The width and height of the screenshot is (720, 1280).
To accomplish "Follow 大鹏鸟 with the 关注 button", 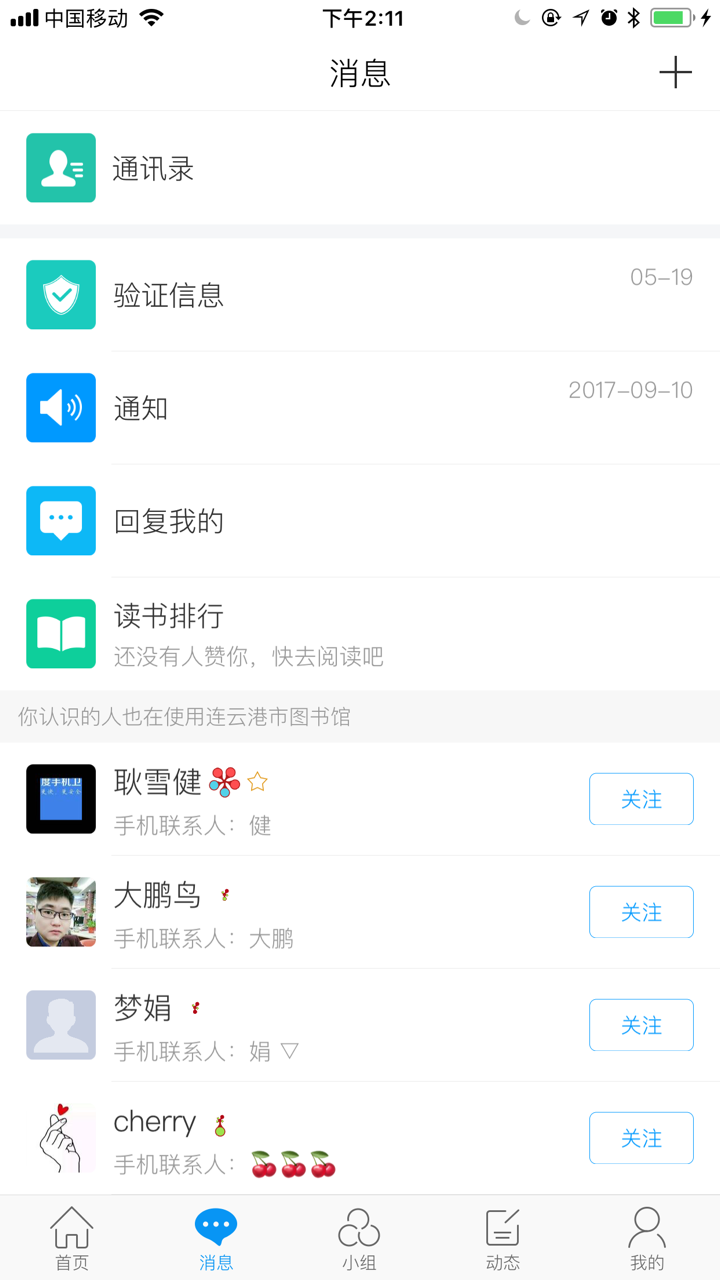I will (641, 911).
